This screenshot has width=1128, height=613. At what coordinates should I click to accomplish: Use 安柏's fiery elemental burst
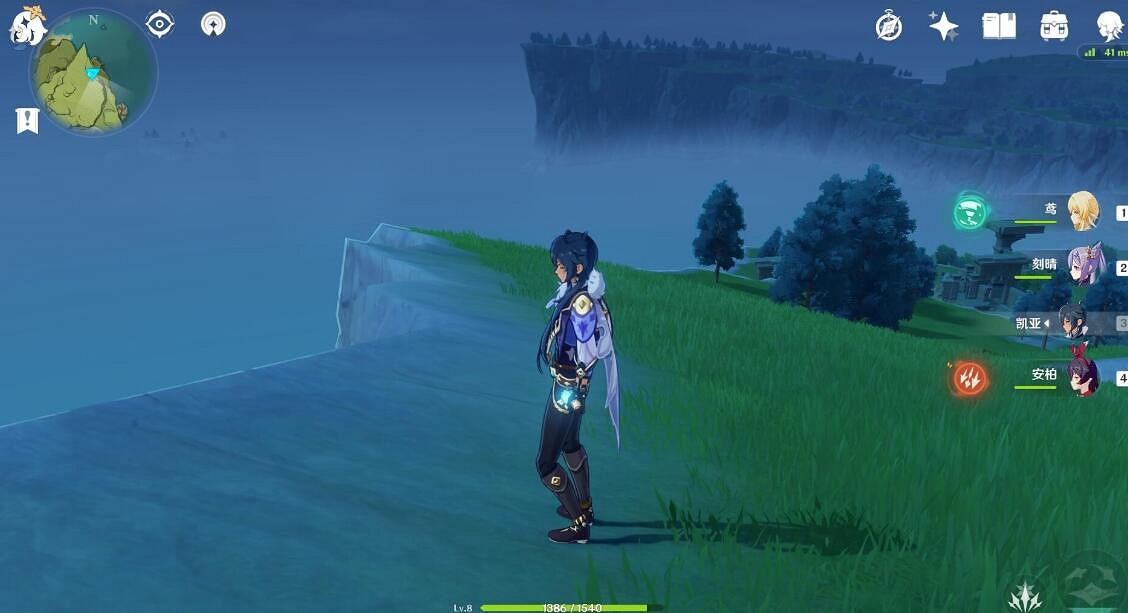(969, 377)
